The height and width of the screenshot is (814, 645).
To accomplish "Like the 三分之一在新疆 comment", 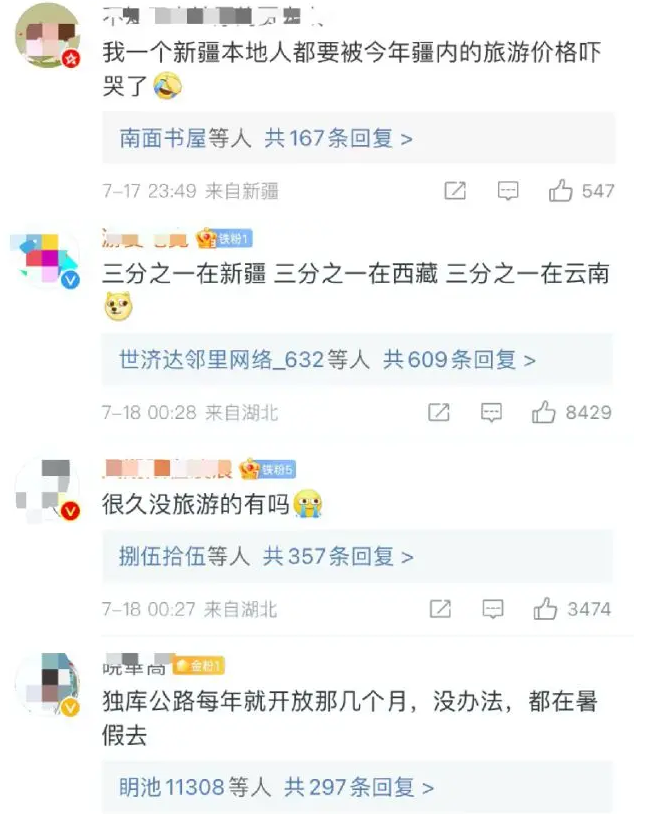I will point(545,412).
